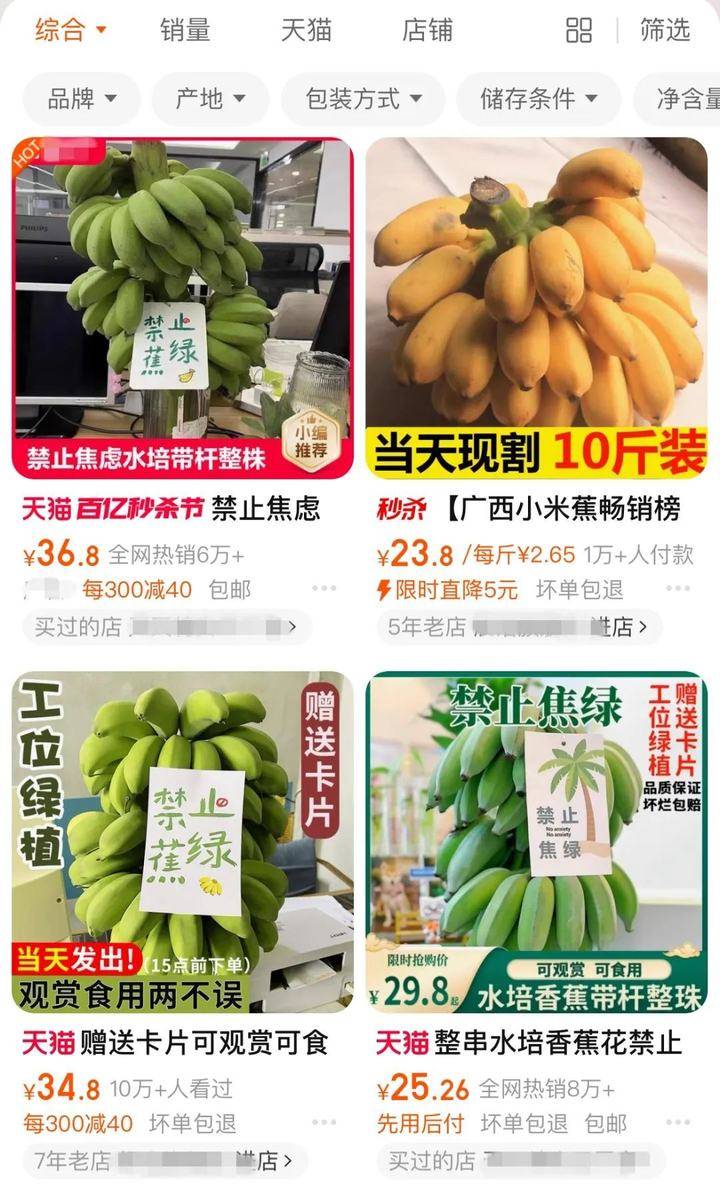Toggle the grid layout view icon
Screen dimensions: 720x1196
[x=579, y=30]
